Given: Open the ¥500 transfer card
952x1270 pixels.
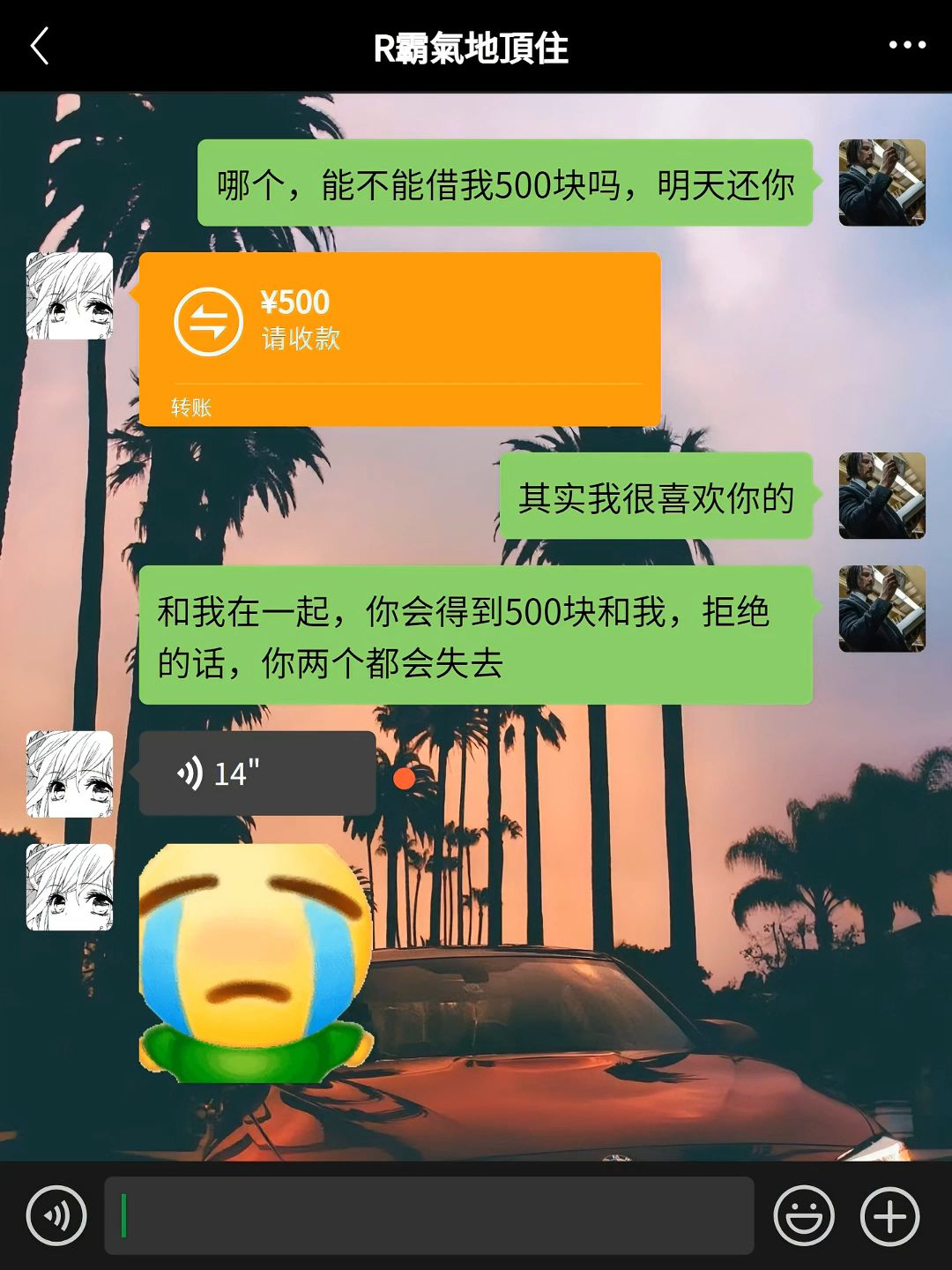Looking at the screenshot, I should tap(399, 339).
